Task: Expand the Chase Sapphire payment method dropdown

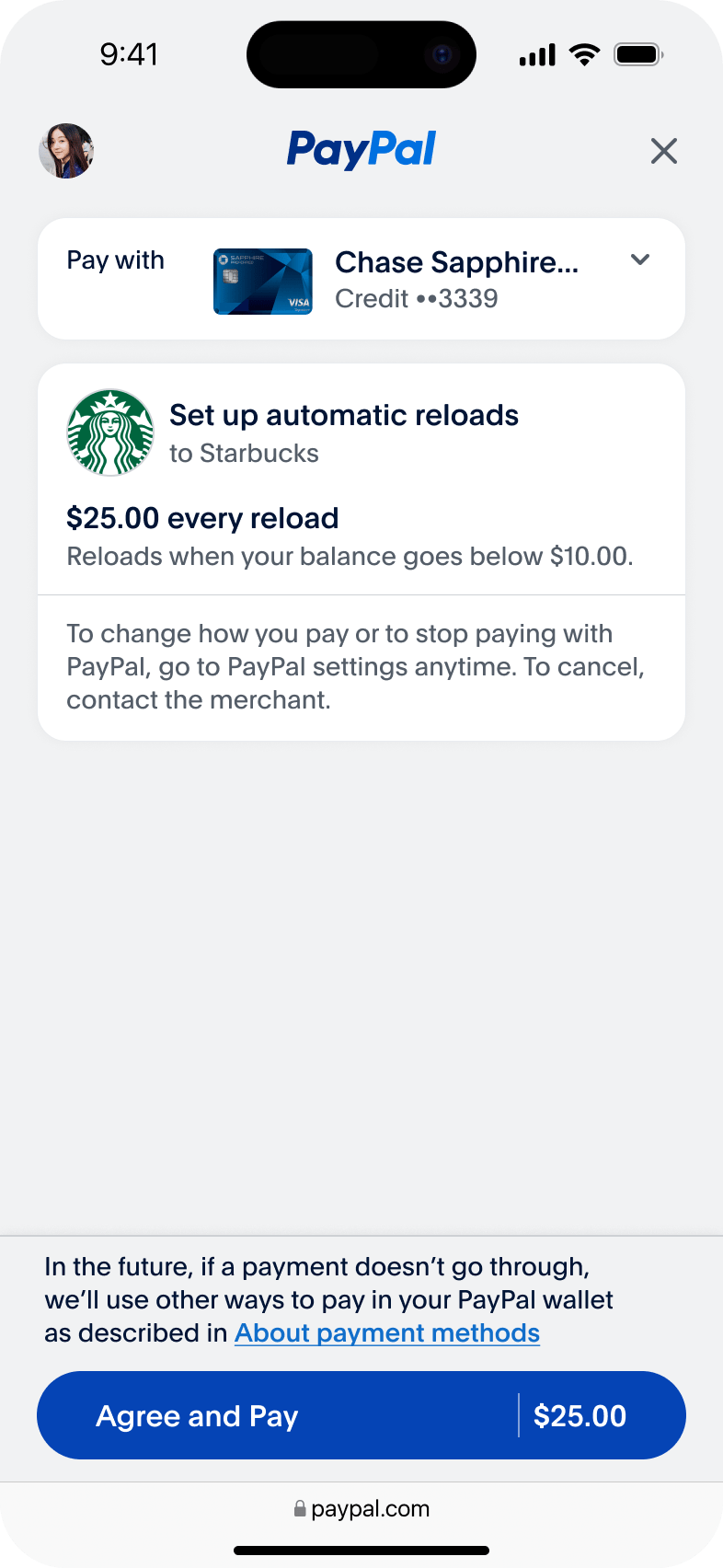Action: (640, 260)
